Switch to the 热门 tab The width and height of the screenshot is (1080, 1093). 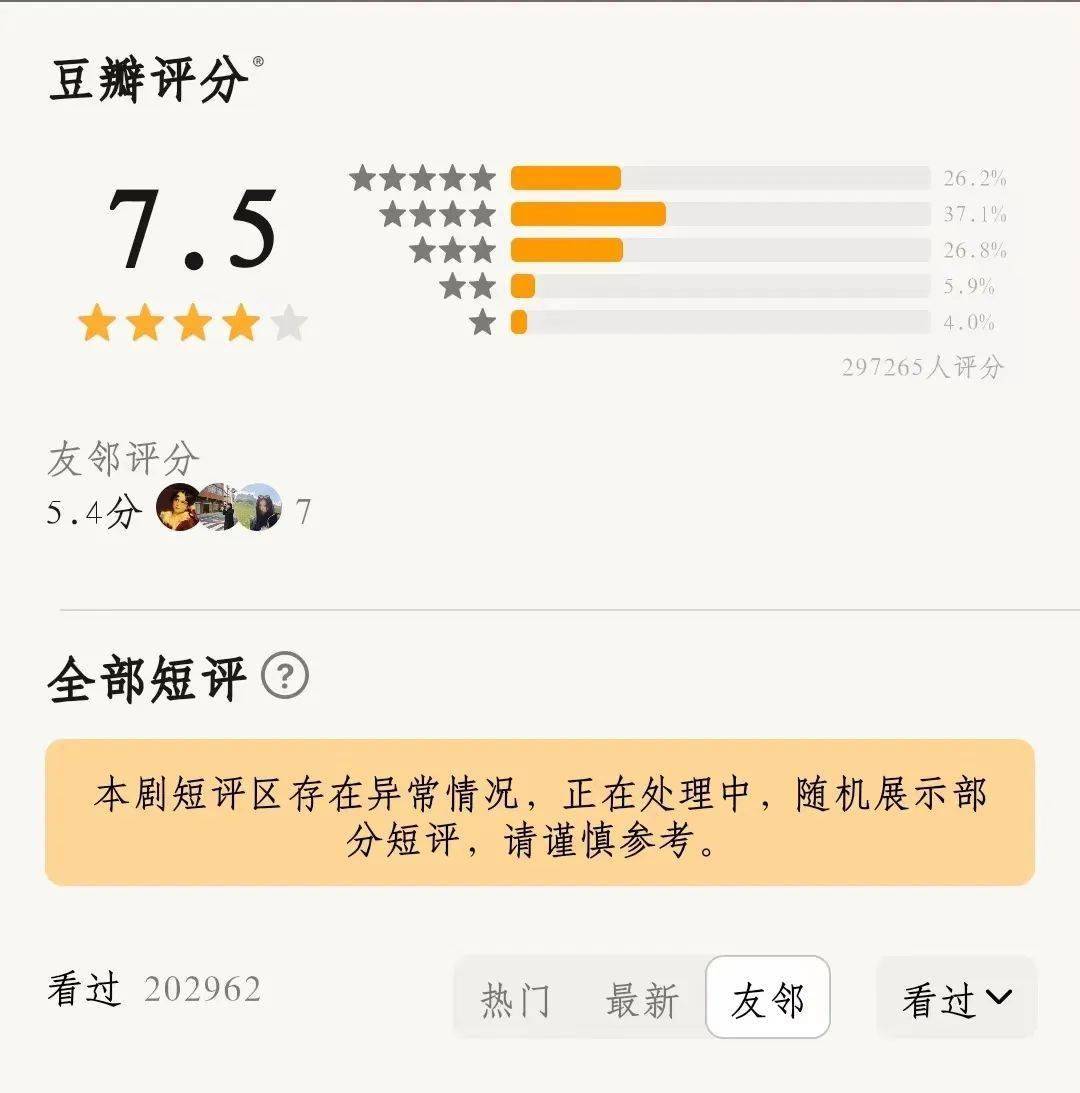click(x=516, y=999)
